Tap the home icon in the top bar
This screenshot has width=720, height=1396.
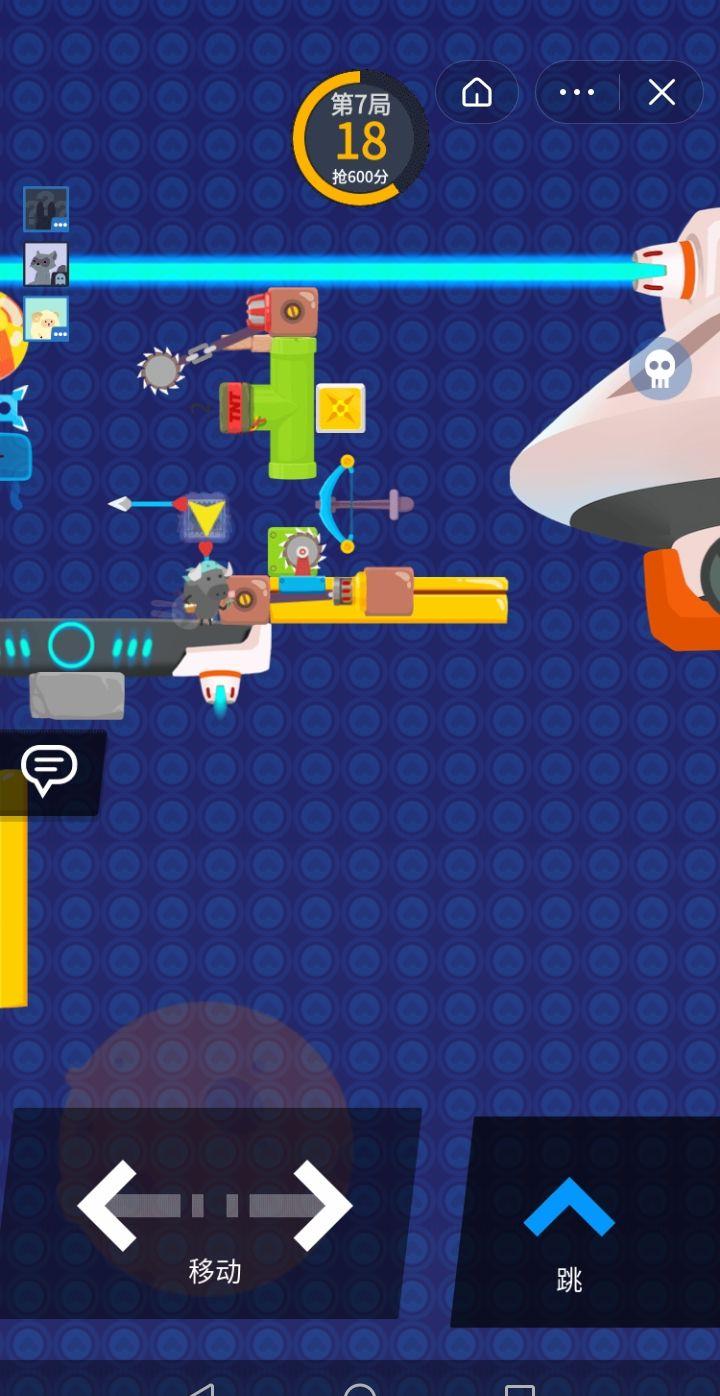point(477,93)
